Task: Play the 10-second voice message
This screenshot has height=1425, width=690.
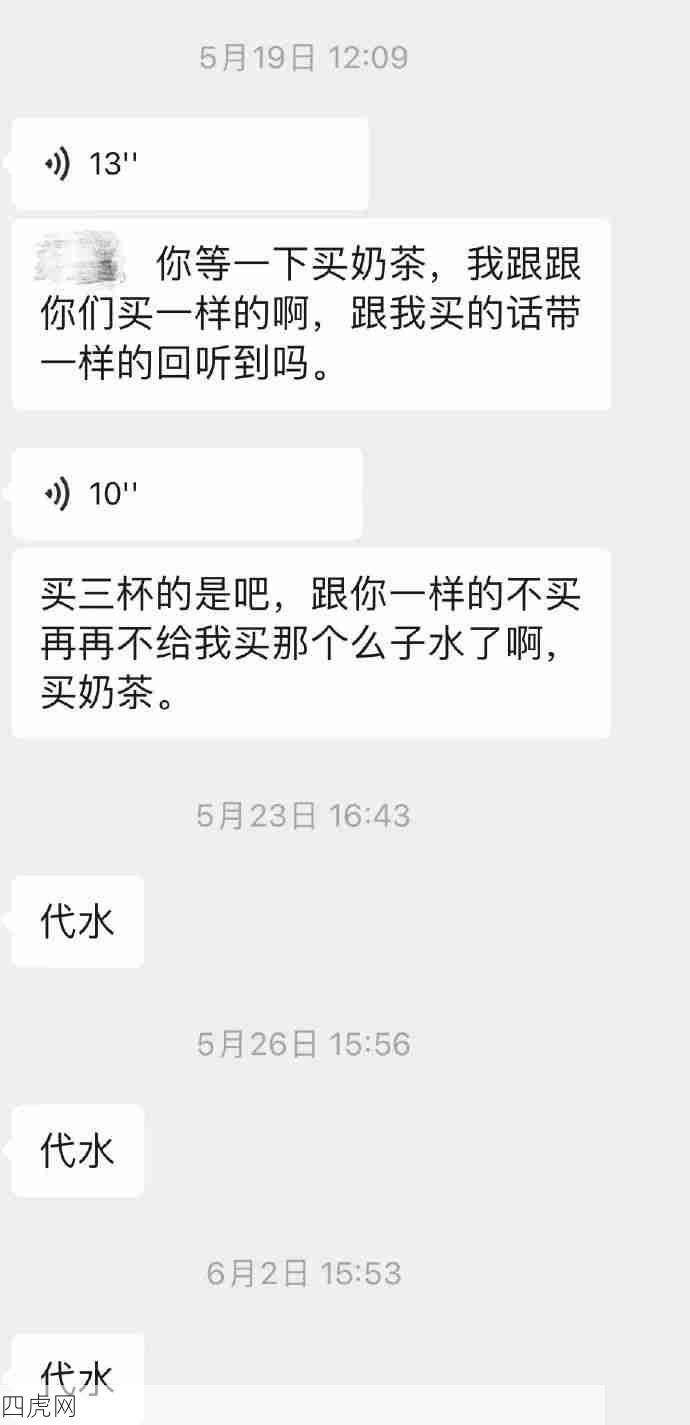Action: 187,494
